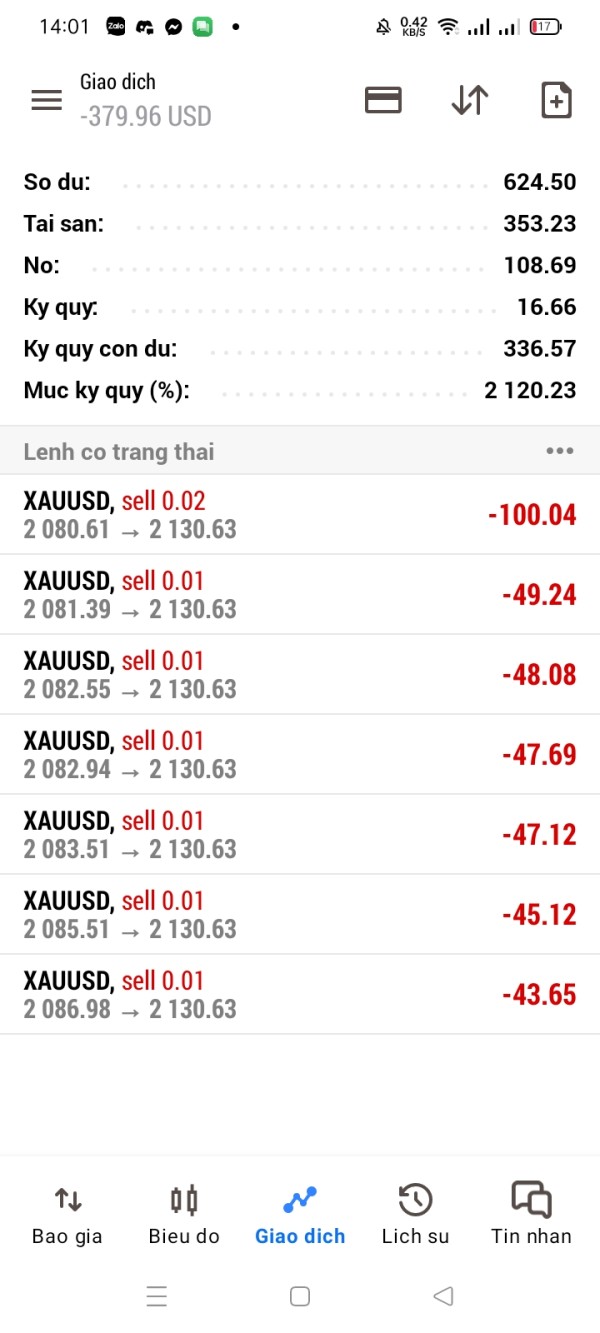Viewport: 600px width, 1333px height.
Task: Open the three-dot menu beside Lenh co trang thai
Action: point(560,451)
